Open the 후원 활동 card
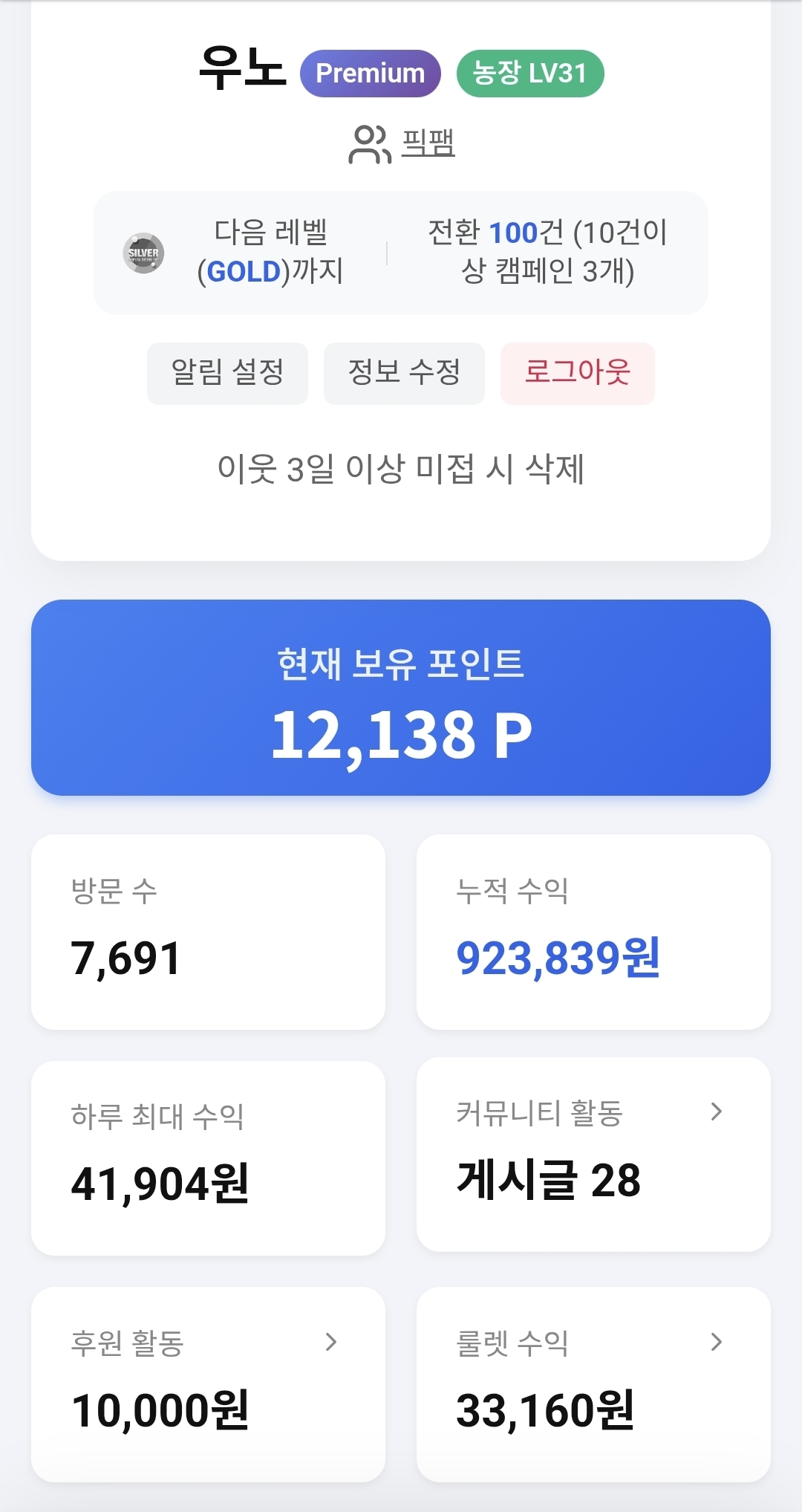 click(208, 1383)
